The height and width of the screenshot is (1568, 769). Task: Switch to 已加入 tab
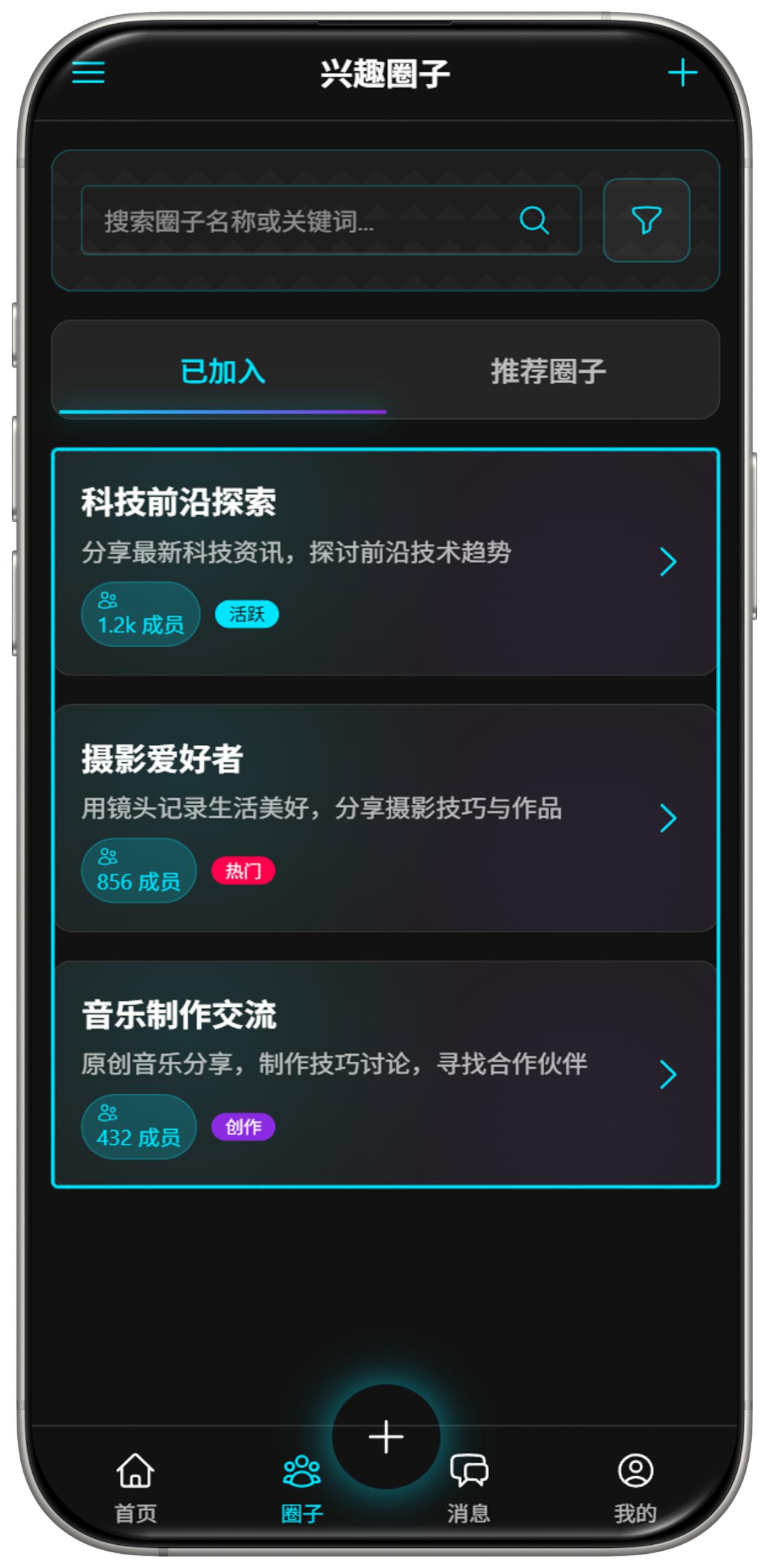(x=222, y=371)
